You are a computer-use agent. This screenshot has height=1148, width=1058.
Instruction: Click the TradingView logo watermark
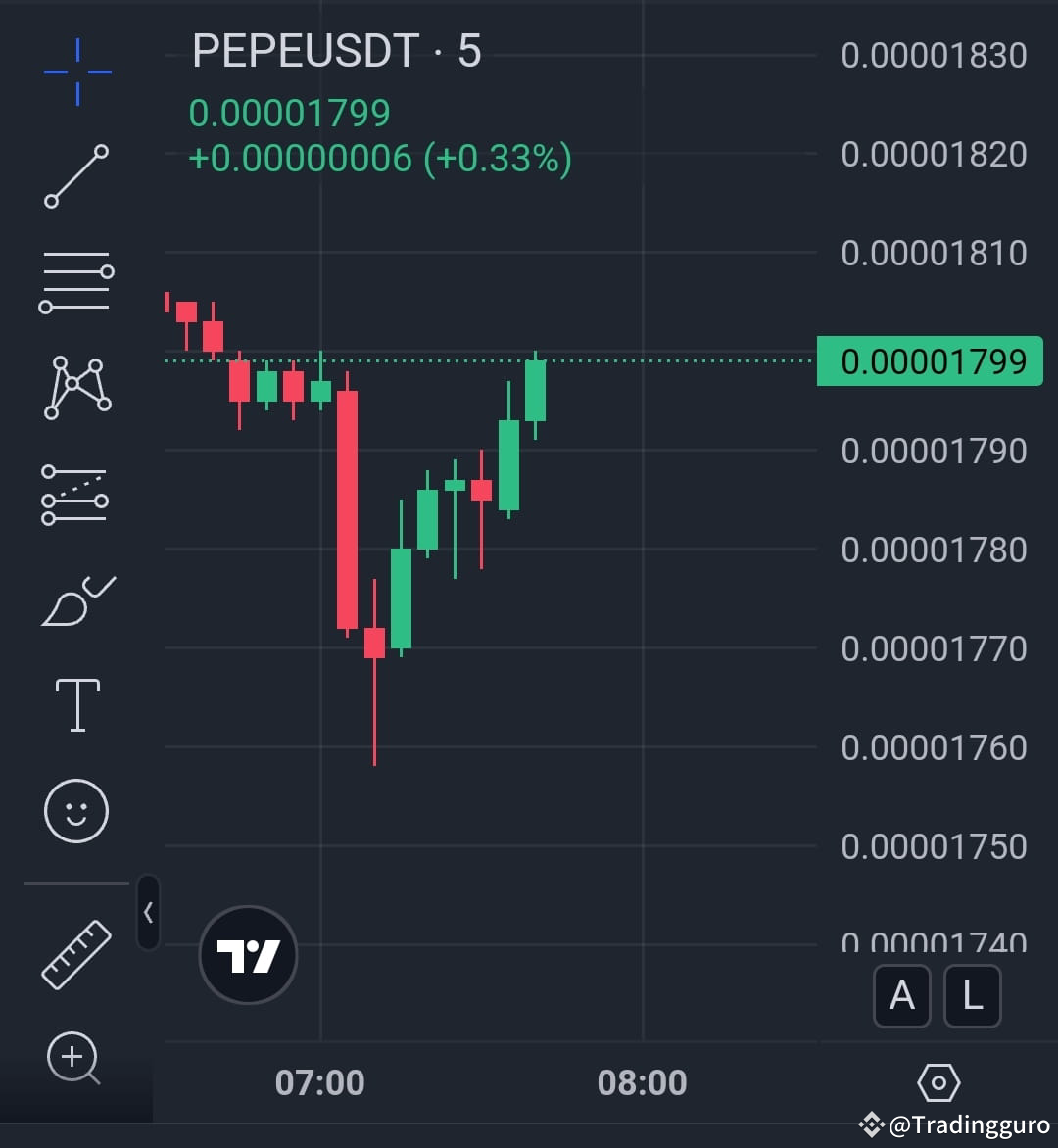[x=248, y=953]
